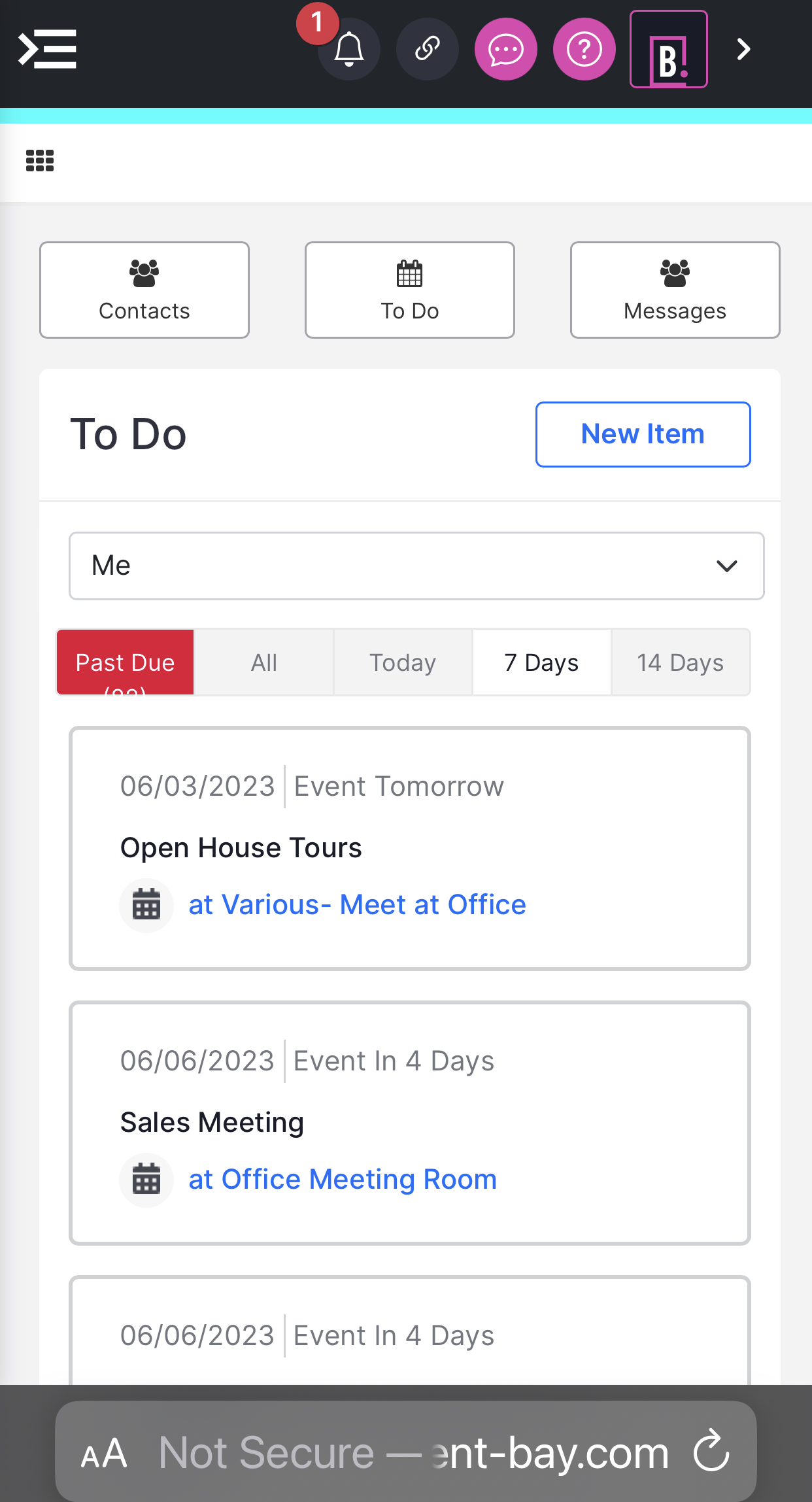
Task: Switch to the 14 Days tab
Action: pos(680,662)
